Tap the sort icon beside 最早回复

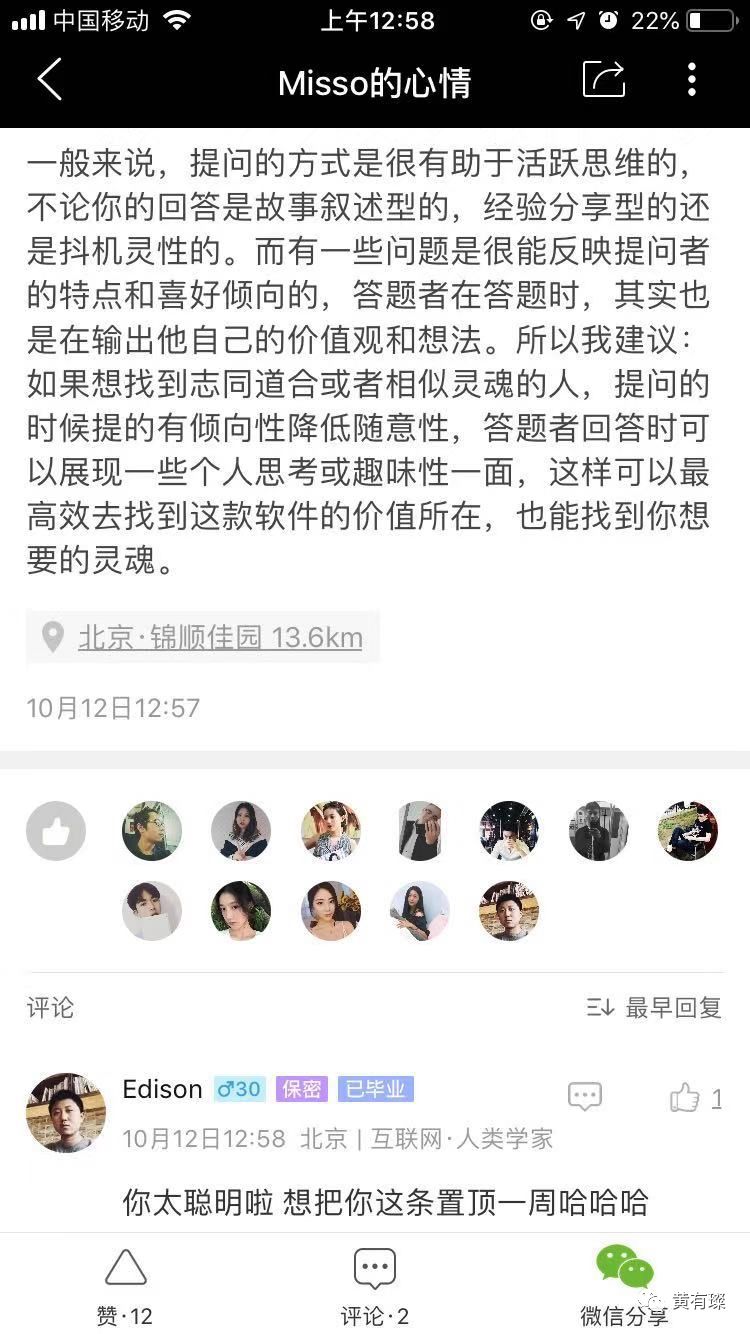[600, 1009]
